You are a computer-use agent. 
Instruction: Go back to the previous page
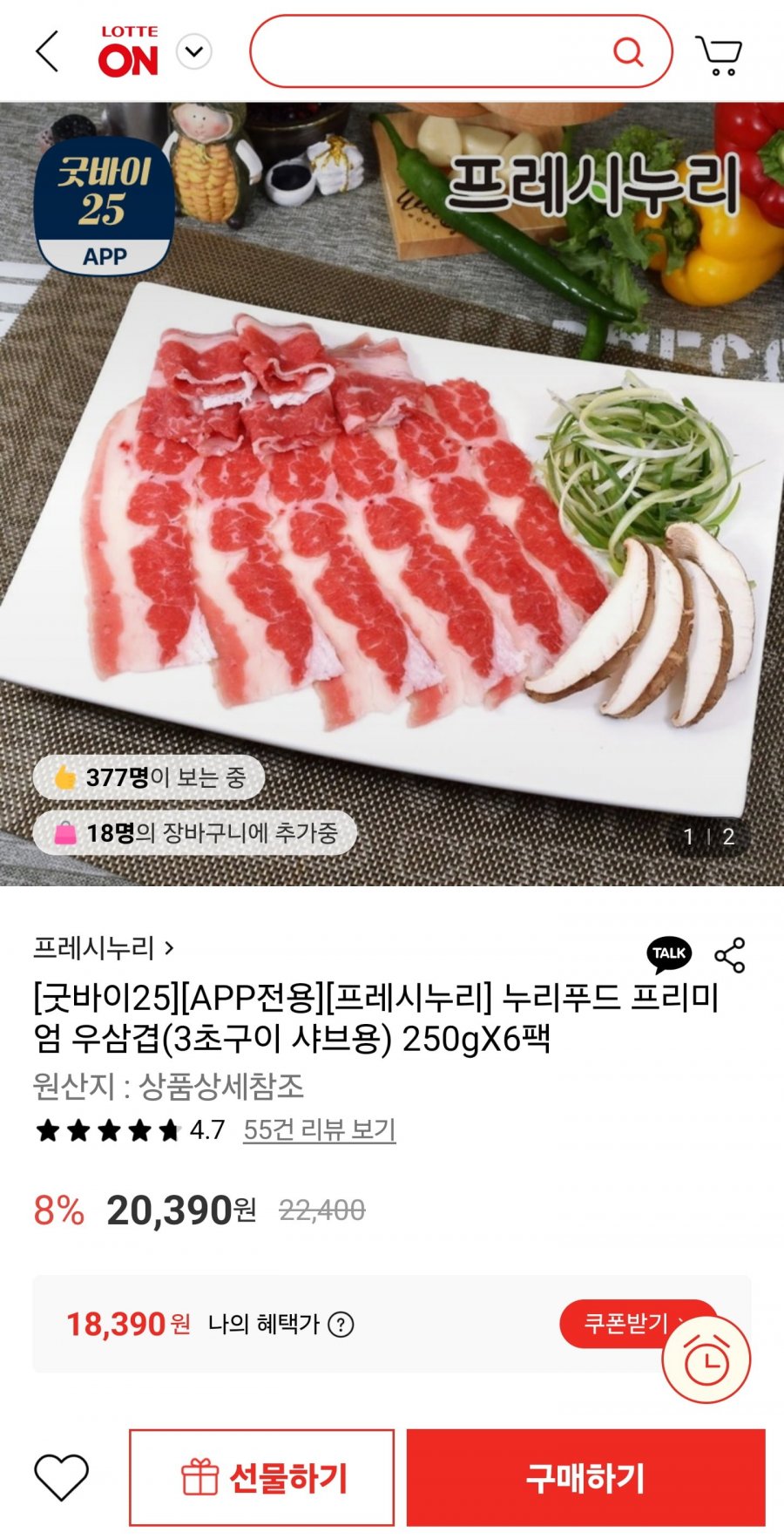pos(48,51)
